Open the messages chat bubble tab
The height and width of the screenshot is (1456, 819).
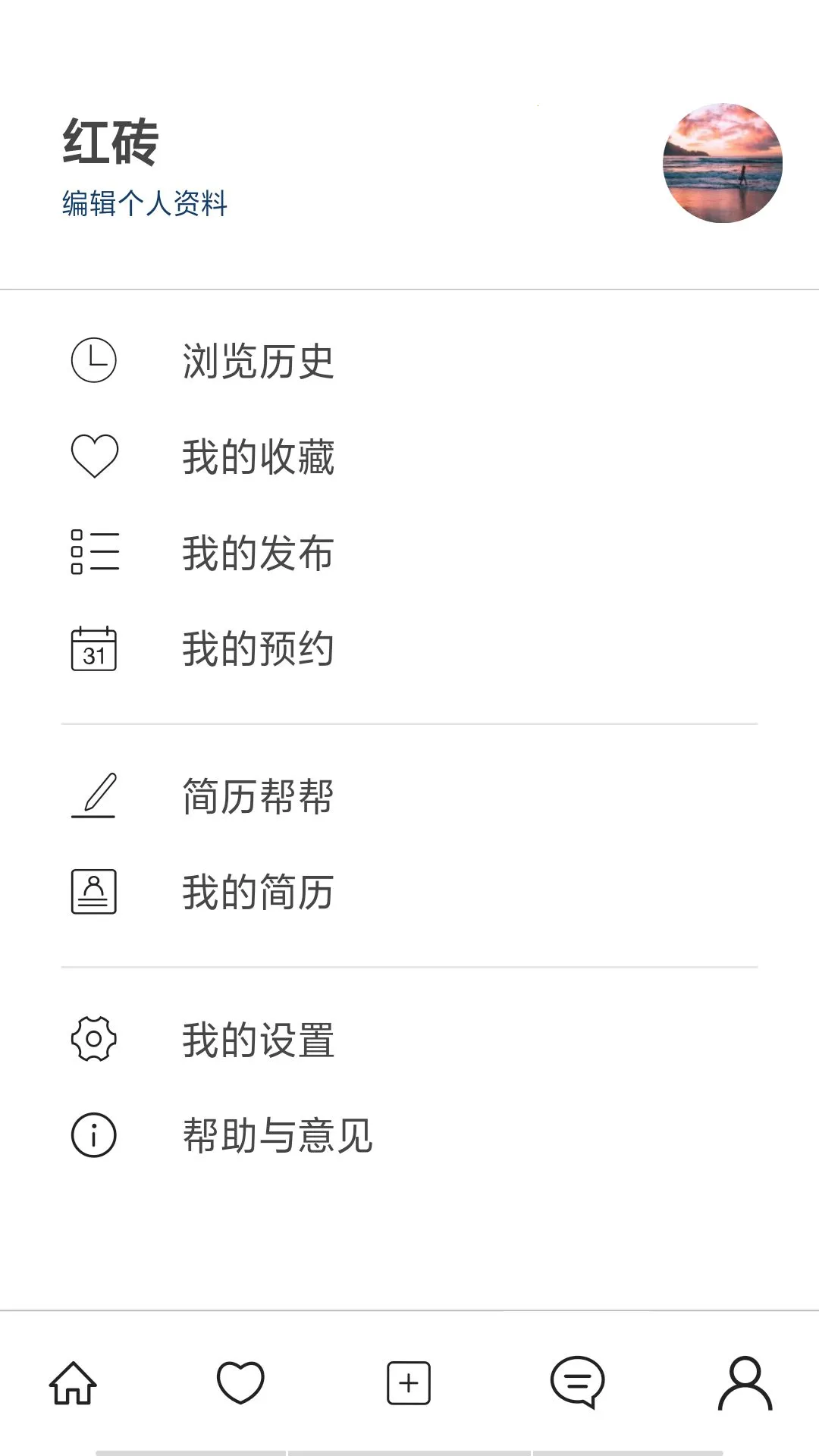[577, 1382]
